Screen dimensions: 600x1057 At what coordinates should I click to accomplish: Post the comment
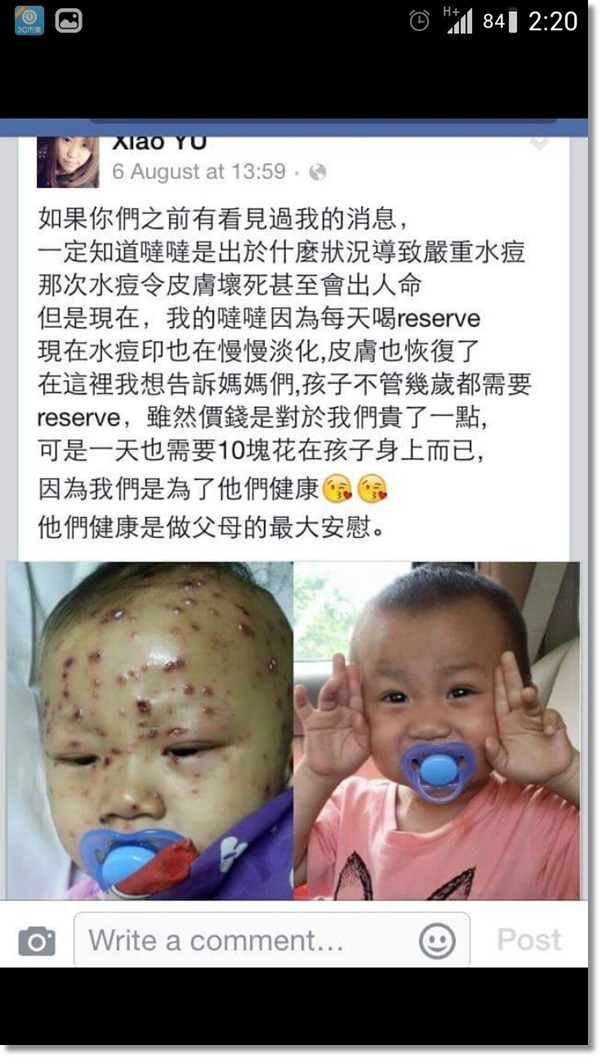click(529, 940)
